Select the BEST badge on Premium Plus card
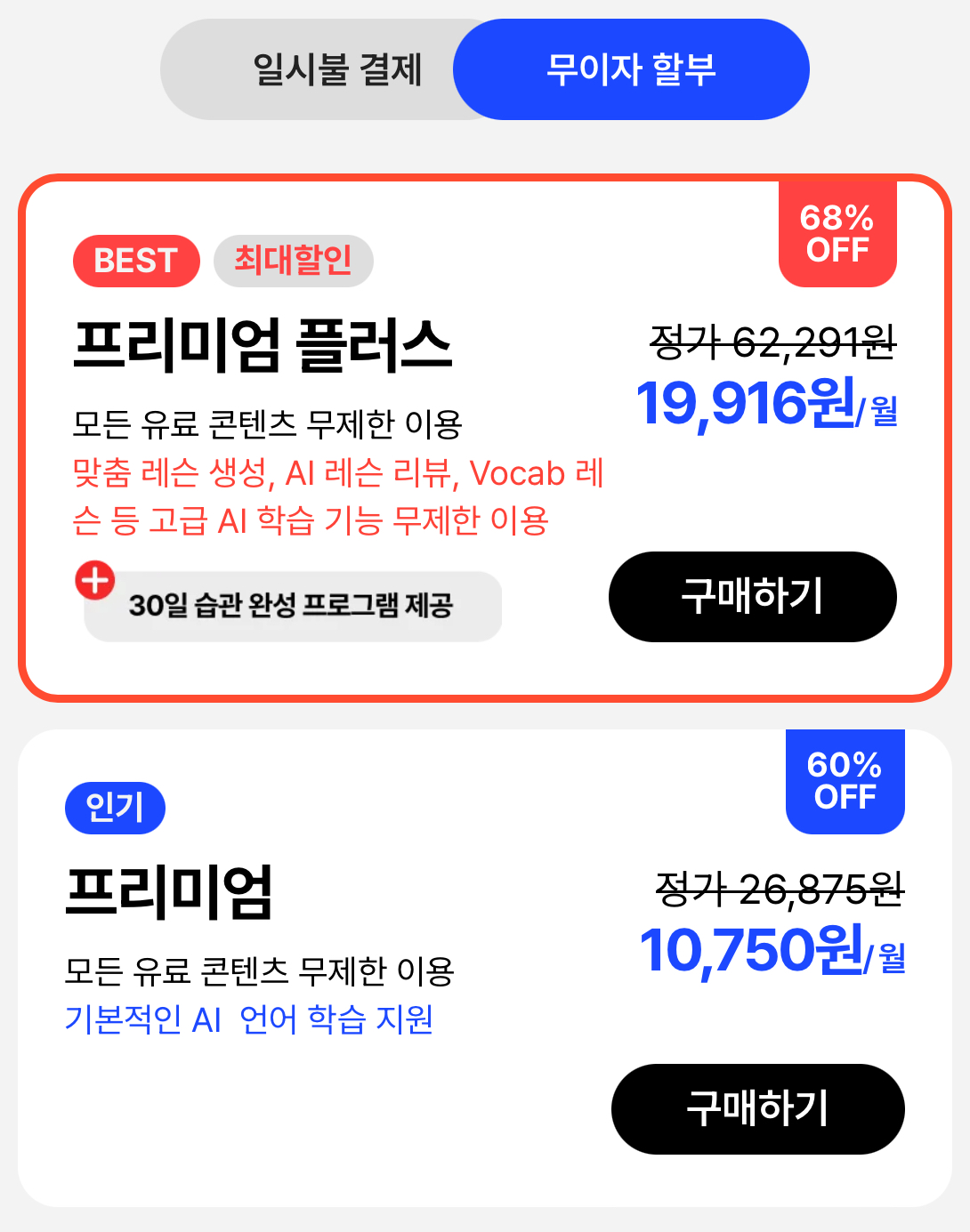 135,261
